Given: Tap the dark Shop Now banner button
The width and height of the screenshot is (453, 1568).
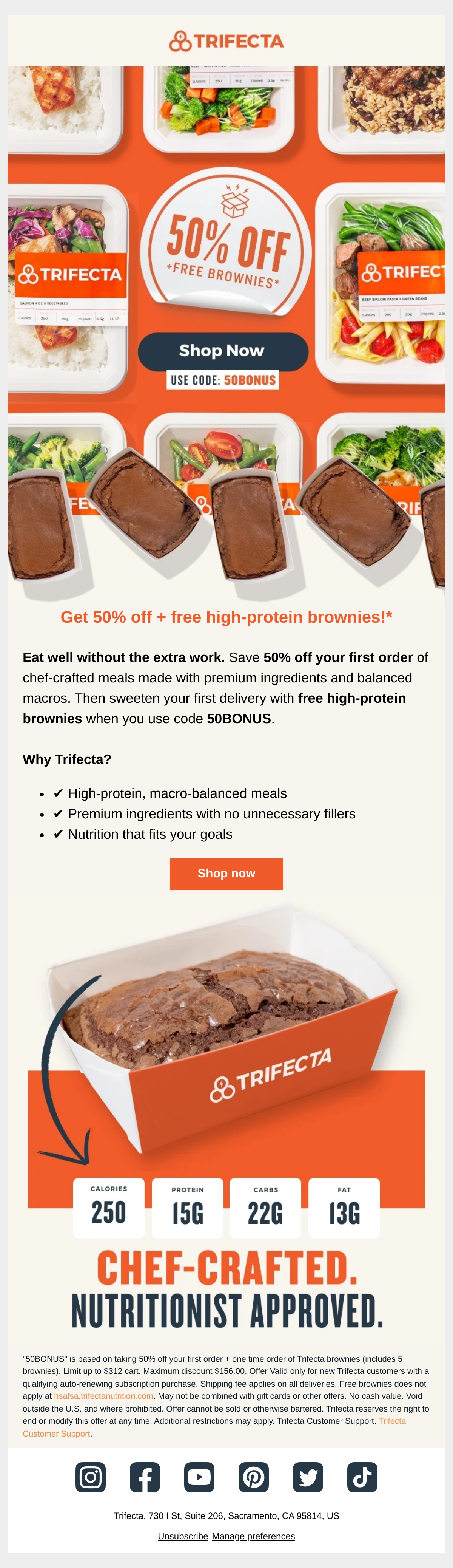Looking at the screenshot, I should [223, 351].
